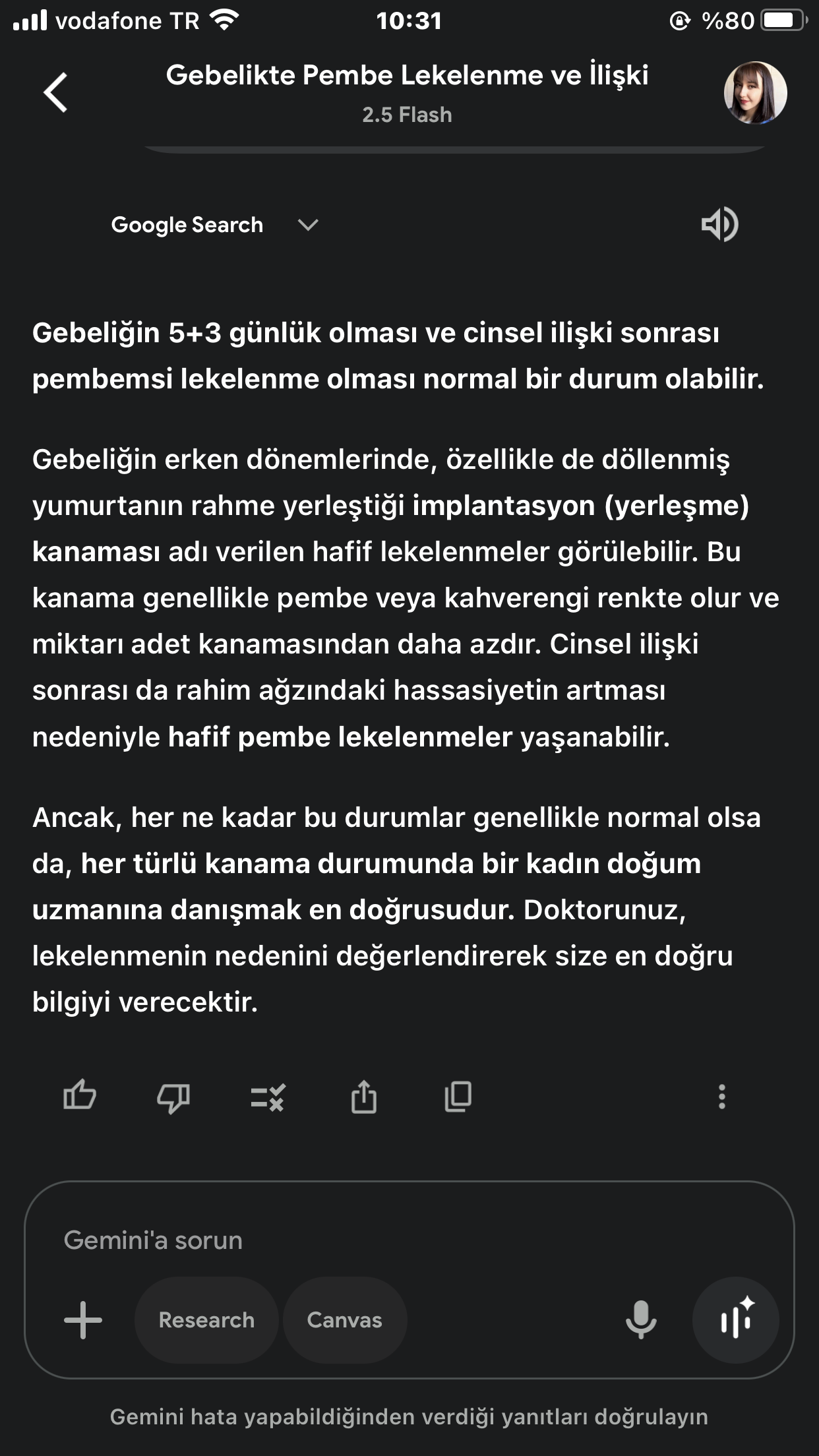Like the response with thumbs up
The width and height of the screenshot is (819, 1456).
(79, 1097)
